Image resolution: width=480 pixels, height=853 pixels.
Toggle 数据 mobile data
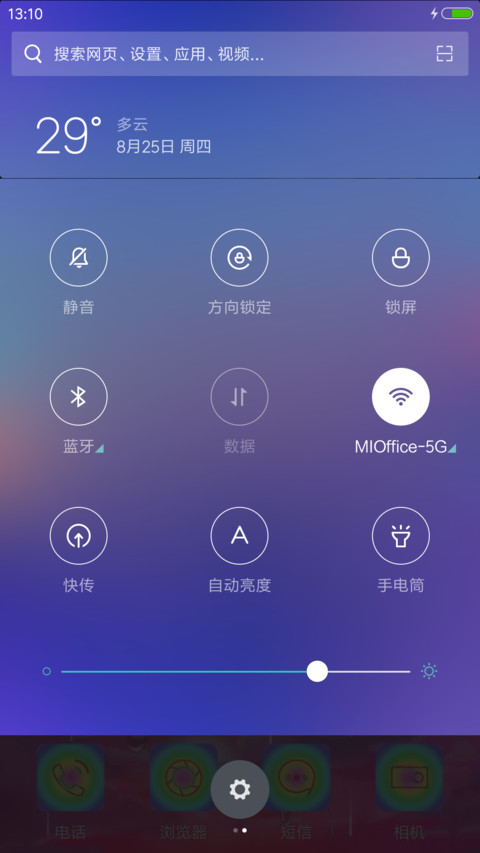point(239,397)
